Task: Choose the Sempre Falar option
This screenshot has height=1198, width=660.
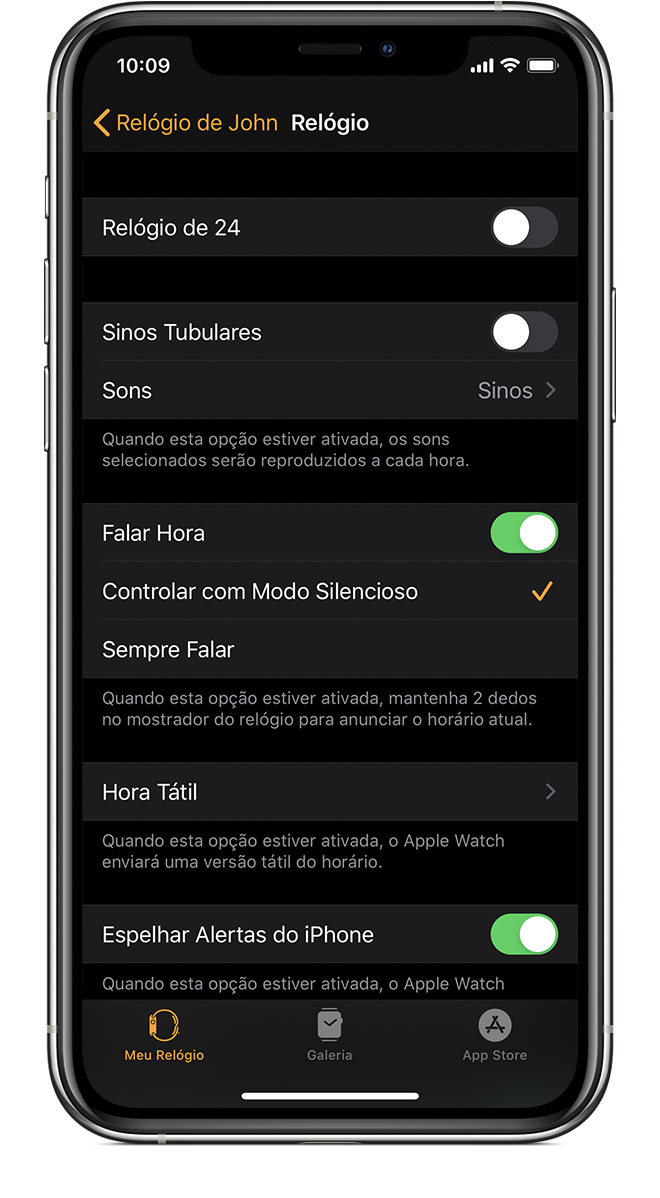Action: click(329, 649)
